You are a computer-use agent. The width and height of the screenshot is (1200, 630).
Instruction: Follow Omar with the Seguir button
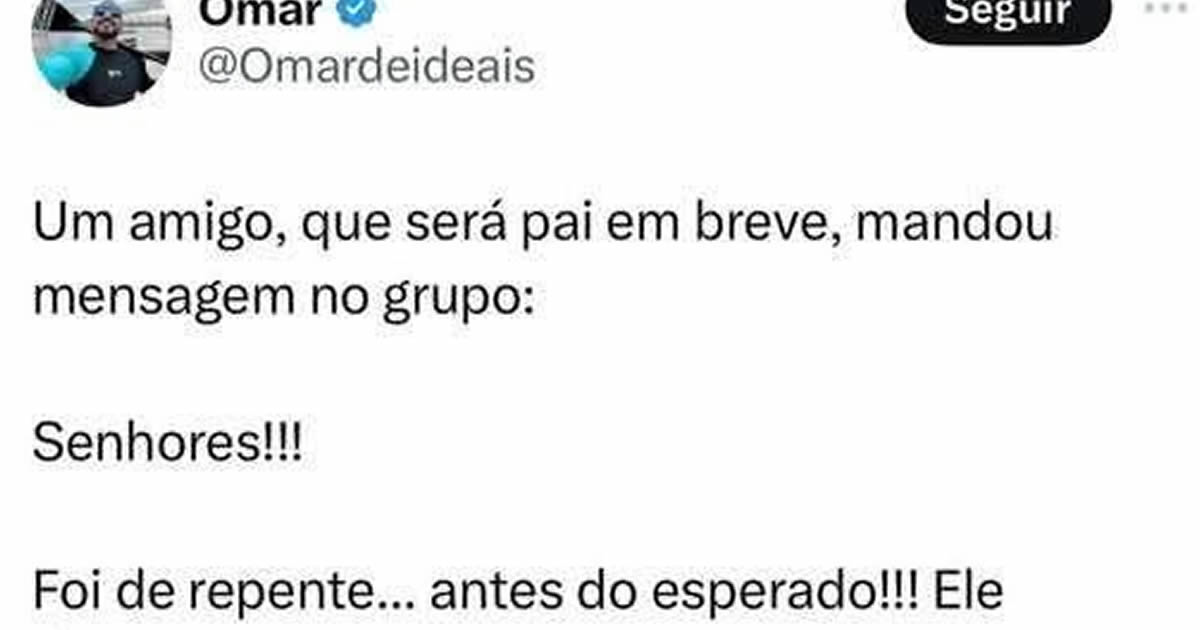[x=1009, y=15]
